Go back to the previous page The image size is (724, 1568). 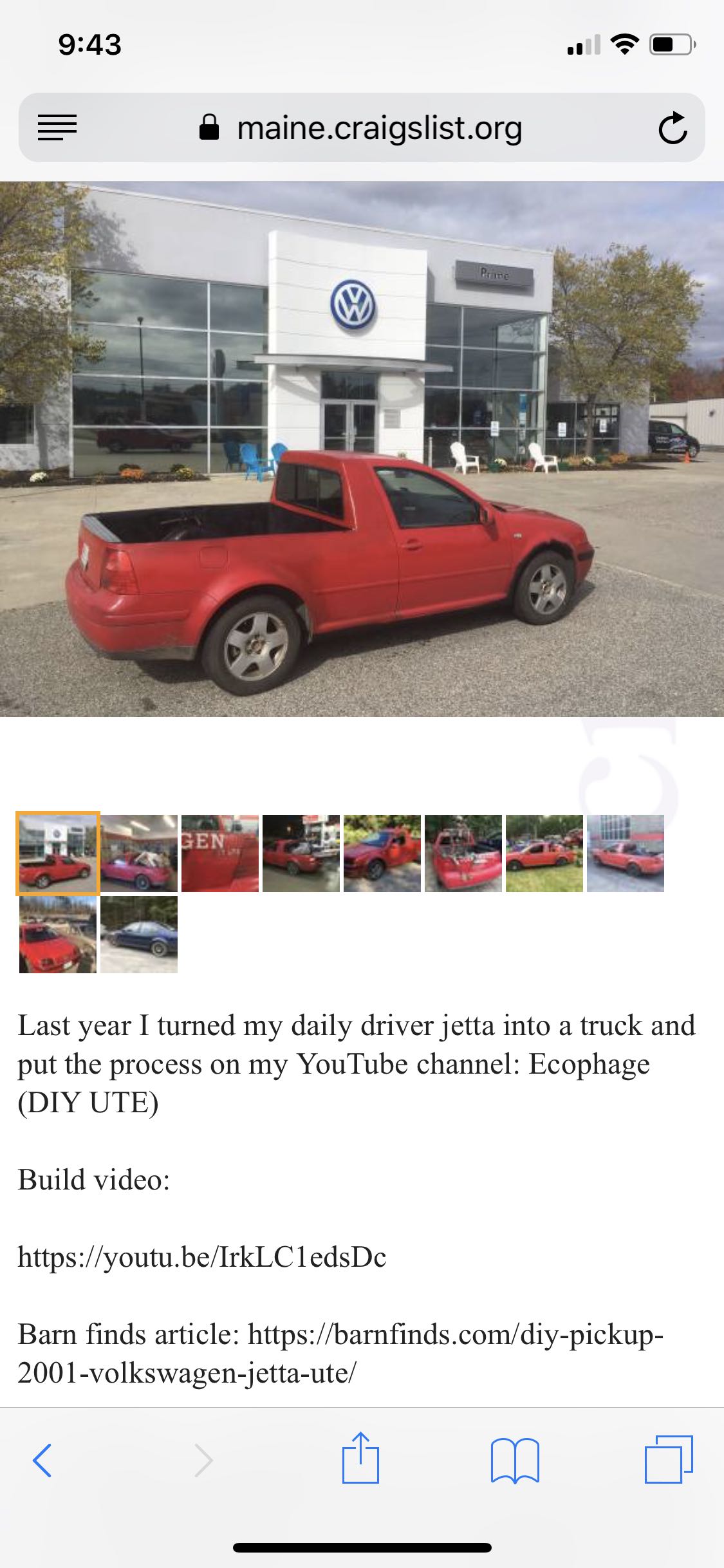(42, 1460)
